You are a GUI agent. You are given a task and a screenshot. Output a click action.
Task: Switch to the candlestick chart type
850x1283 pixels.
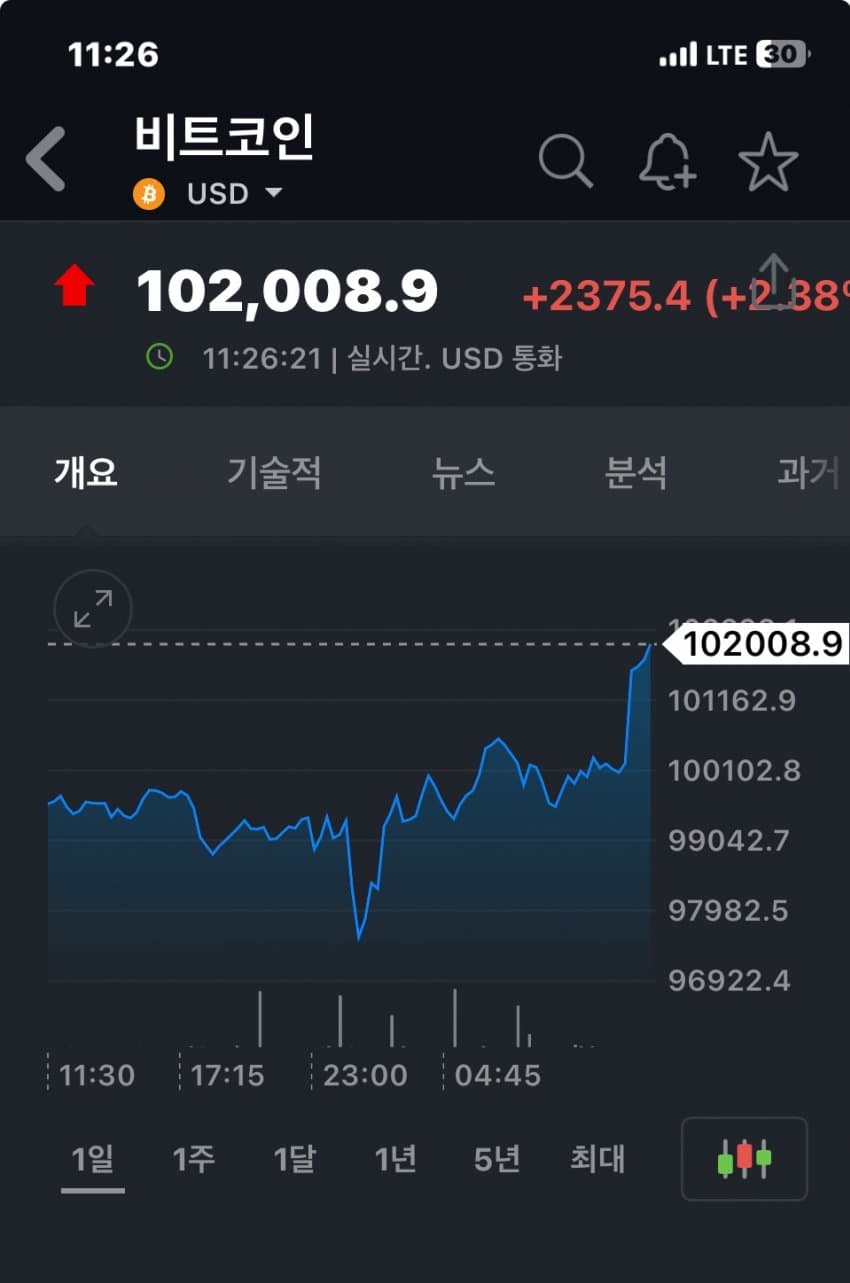coord(744,1159)
